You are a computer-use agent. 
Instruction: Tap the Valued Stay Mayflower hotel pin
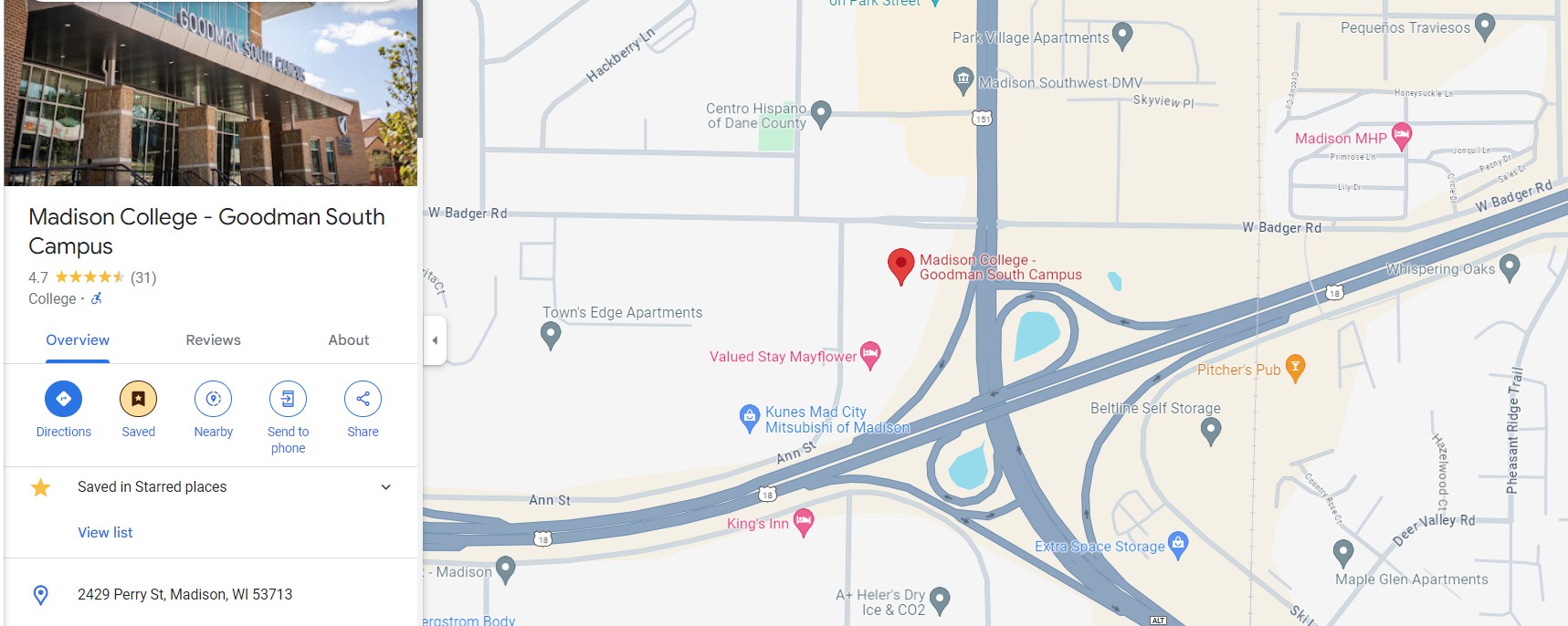click(870, 354)
